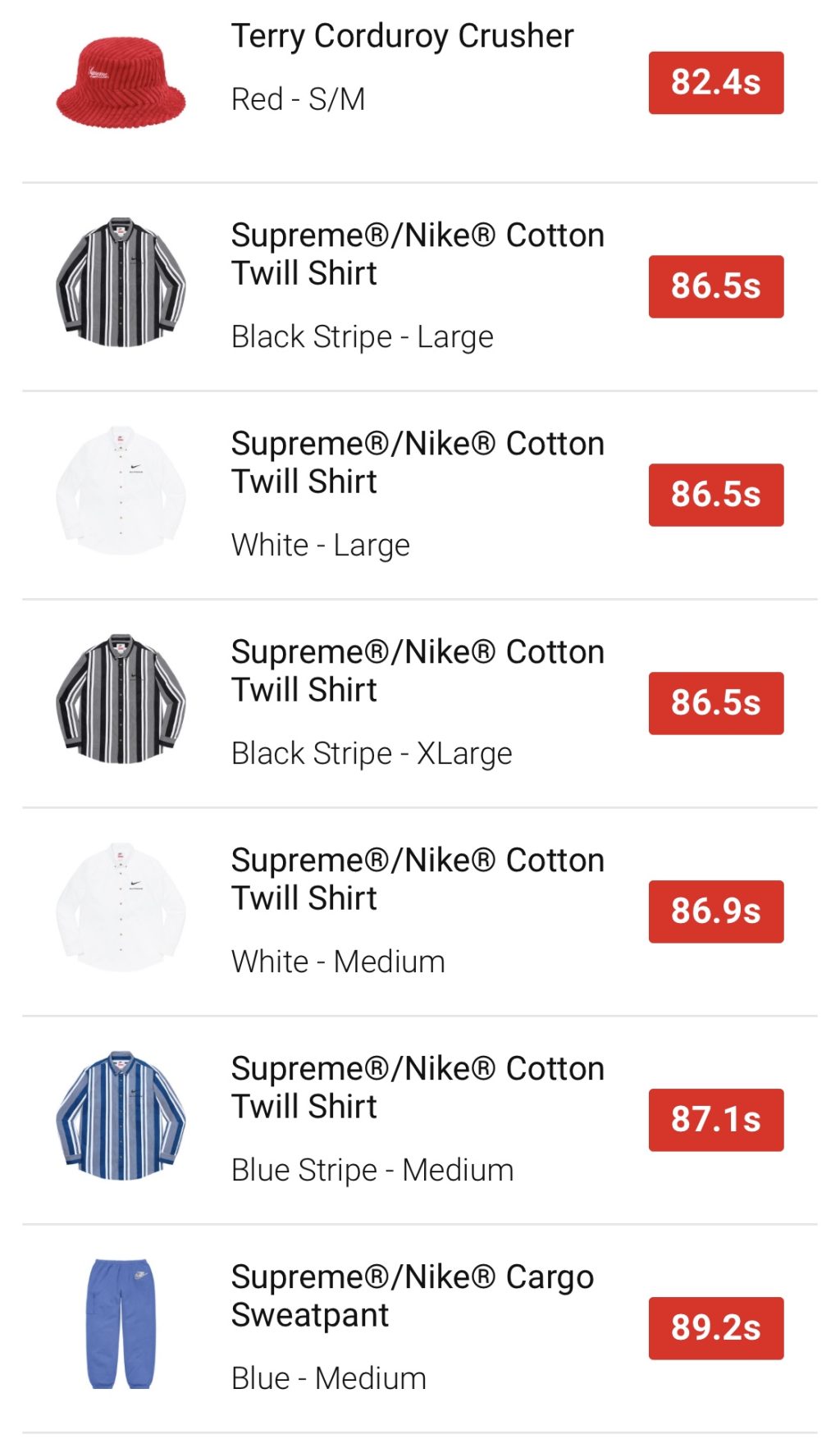
Task: Open the Supreme/Nike Cargo Sweatpant listing
Action: click(x=413, y=1296)
